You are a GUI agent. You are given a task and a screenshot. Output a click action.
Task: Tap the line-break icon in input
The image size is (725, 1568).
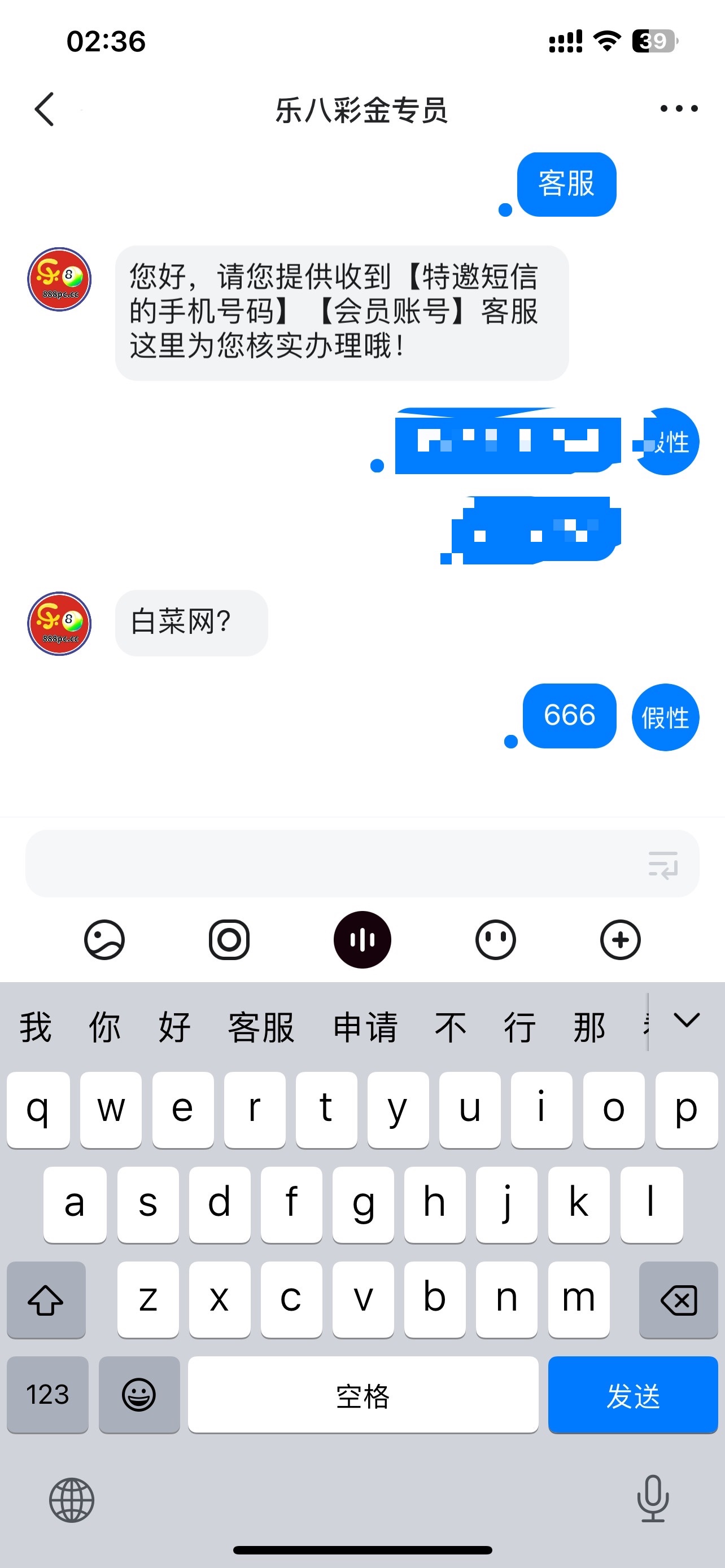tap(663, 864)
